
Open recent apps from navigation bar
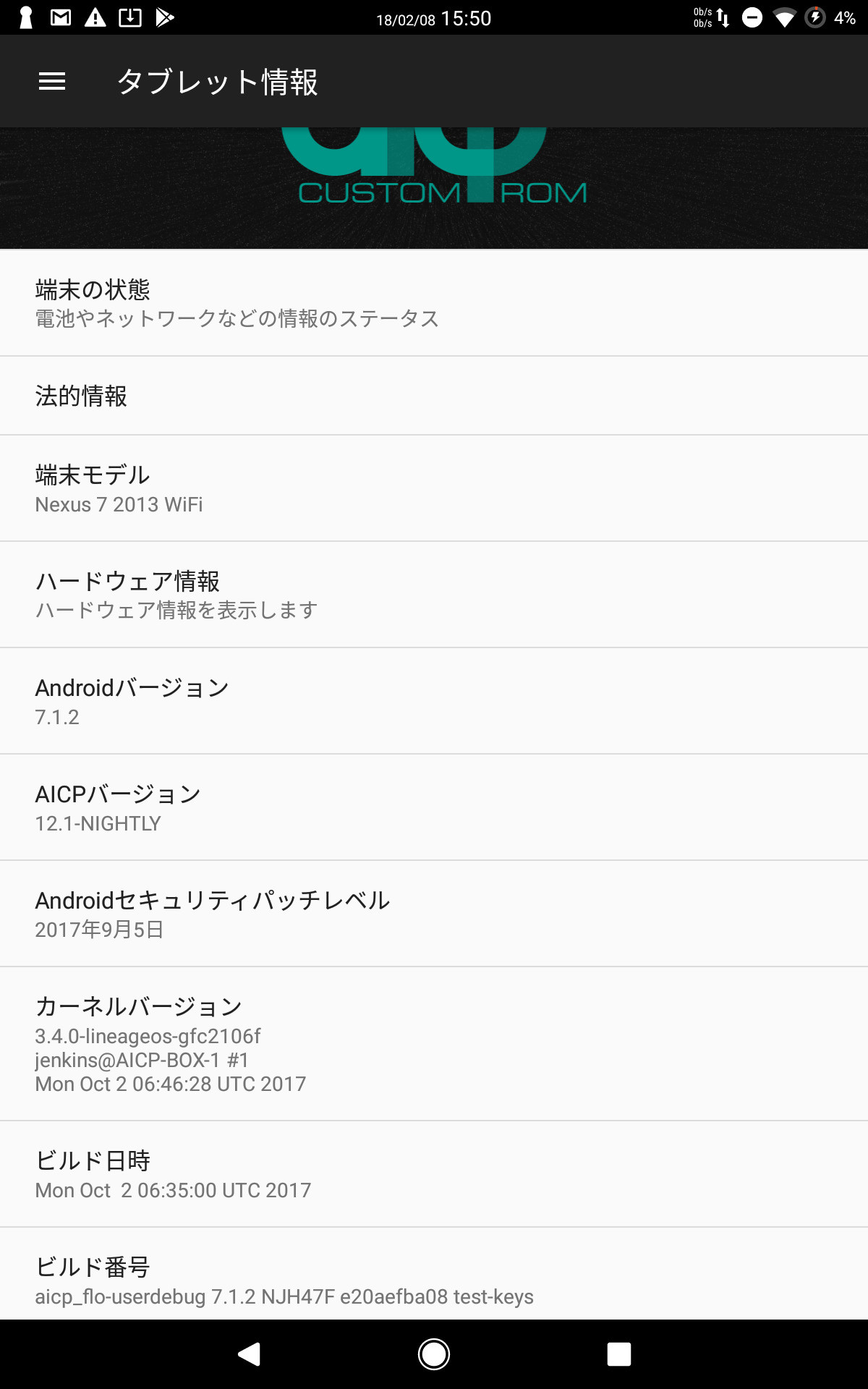(x=618, y=1354)
